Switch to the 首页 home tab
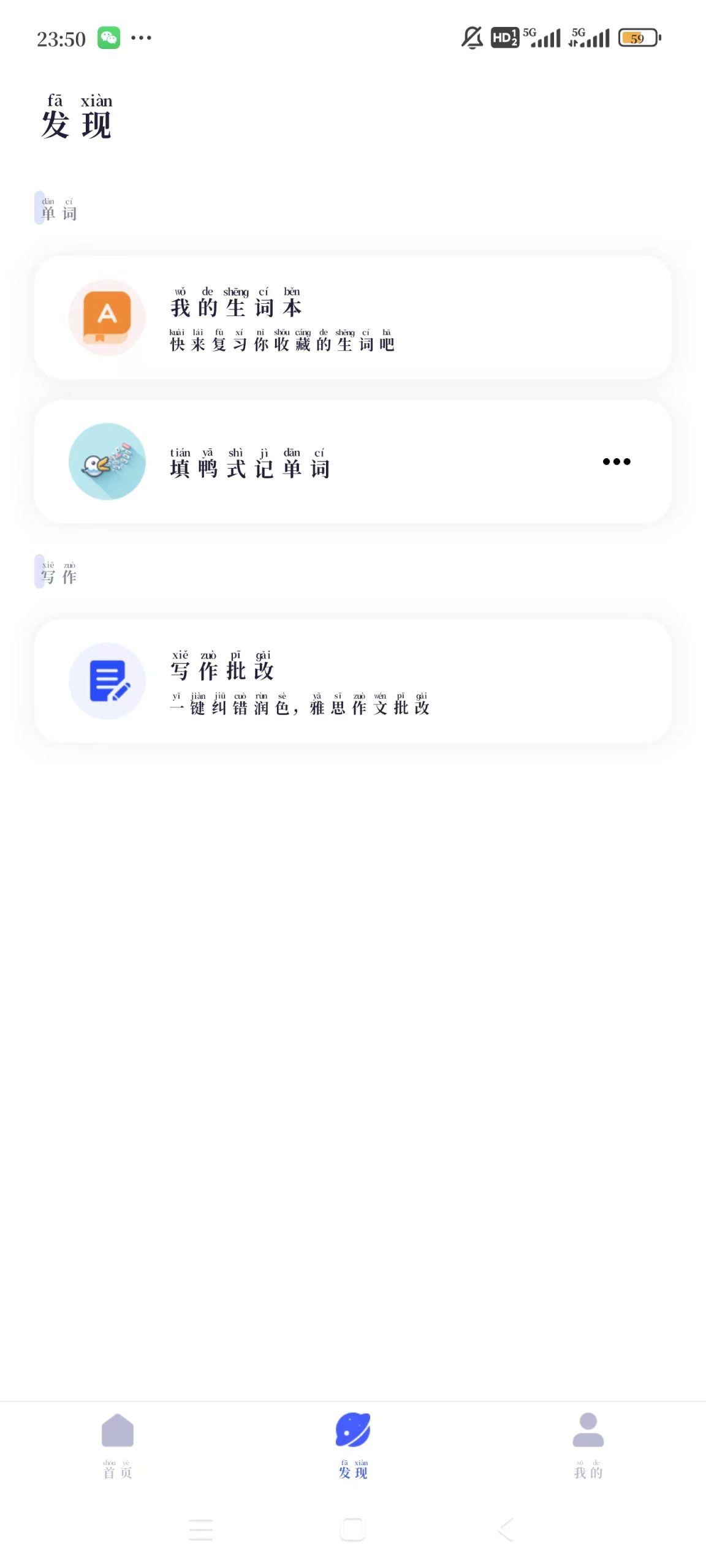This screenshot has height=1568, width=706. [118, 1445]
